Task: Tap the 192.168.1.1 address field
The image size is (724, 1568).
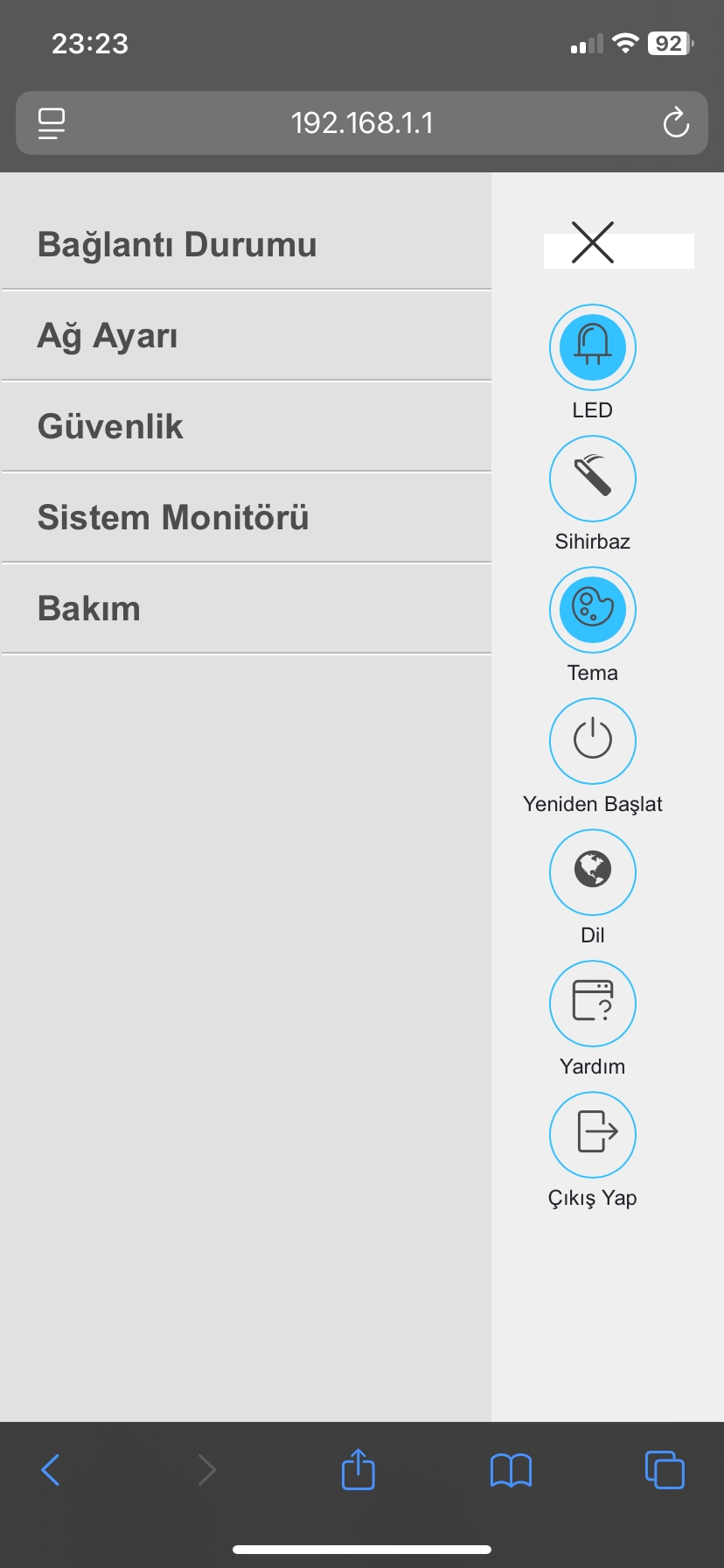Action: [x=362, y=122]
